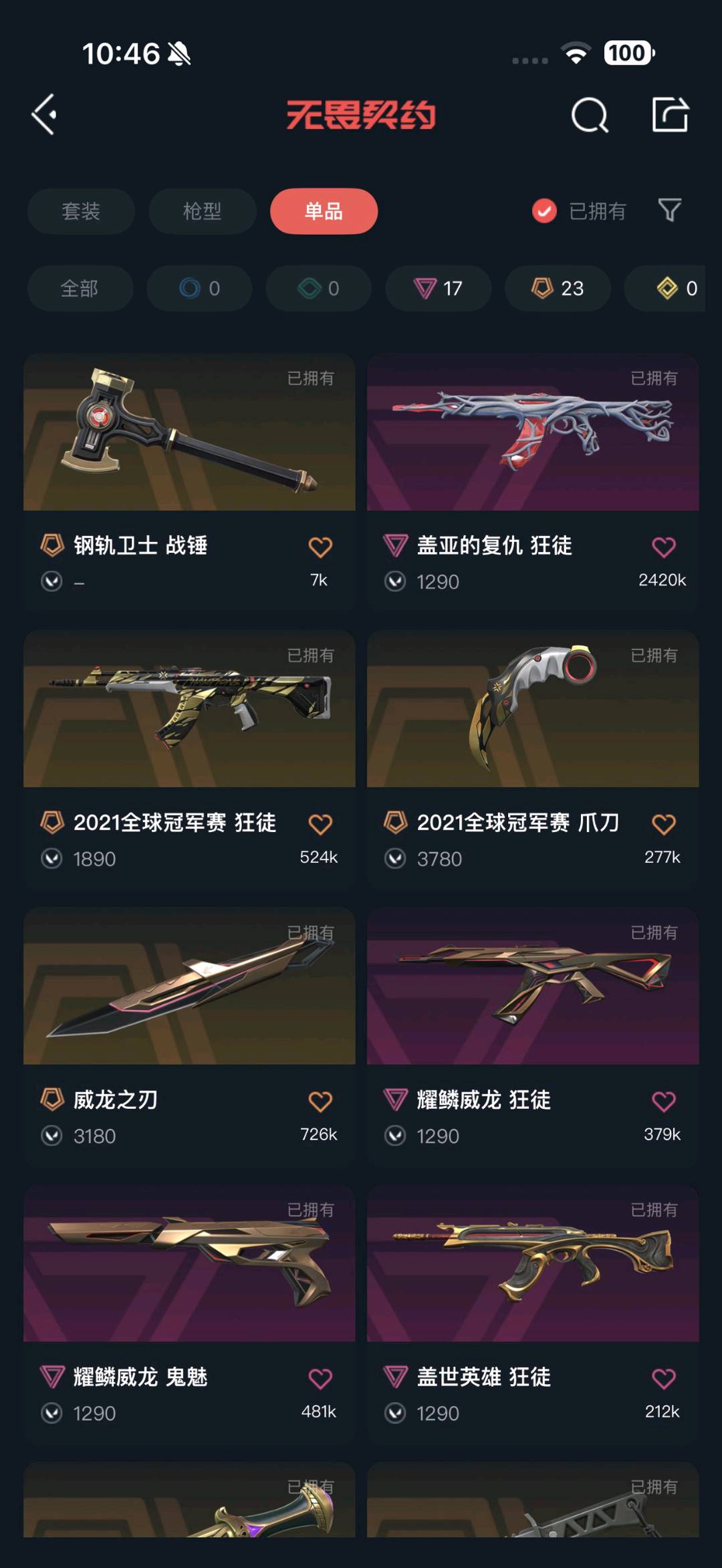This screenshot has width=722, height=1568.
Task: Switch to the 枪型 tab
Action: pyautogui.click(x=203, y=211)
